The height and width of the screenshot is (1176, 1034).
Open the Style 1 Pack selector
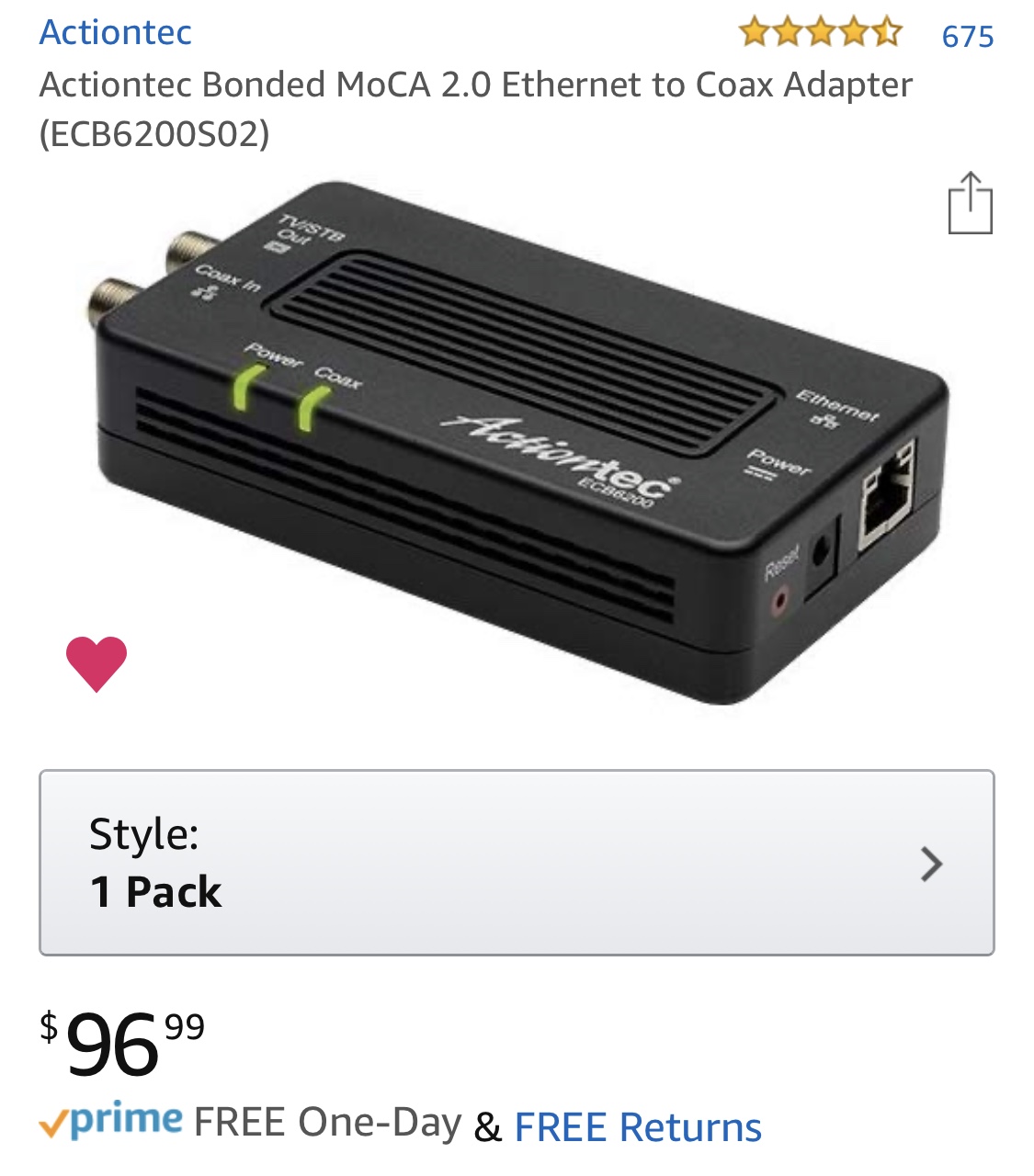coord(517,863)
